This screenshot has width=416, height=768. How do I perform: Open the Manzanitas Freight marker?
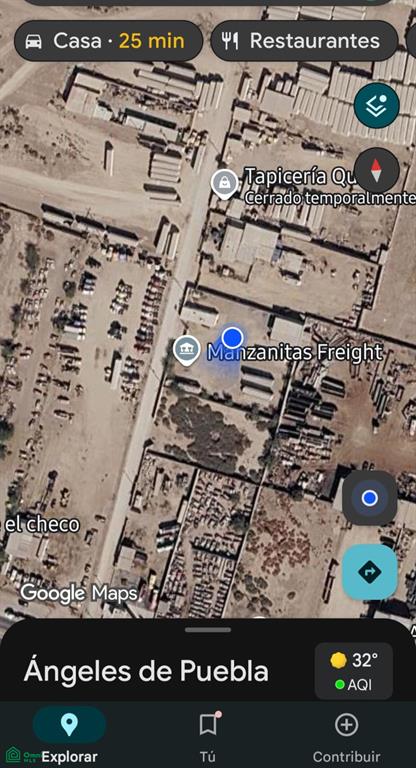pos(187,350)
